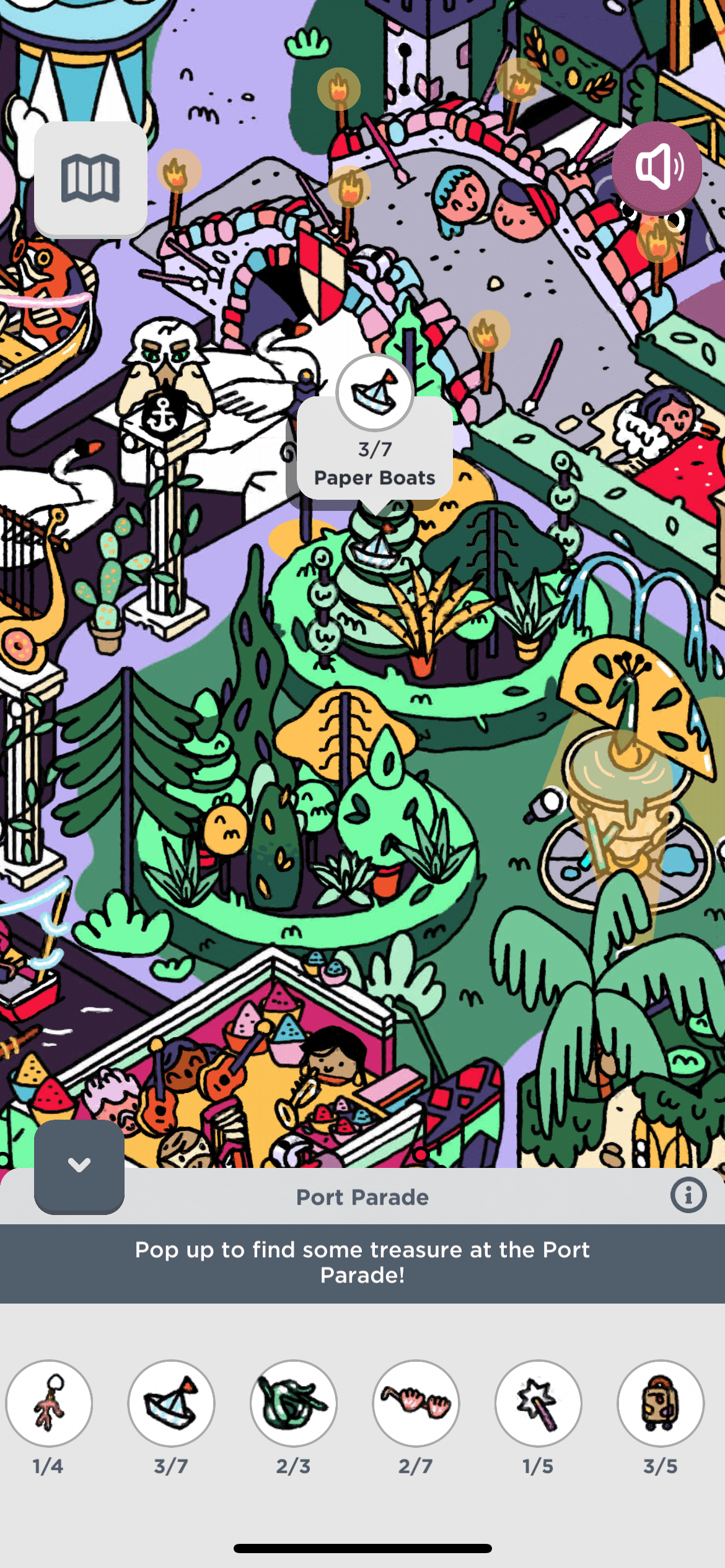This screenshot has height=1568, width=725.
Task: Select the magic wand item 1/5
Action: 538,1403
